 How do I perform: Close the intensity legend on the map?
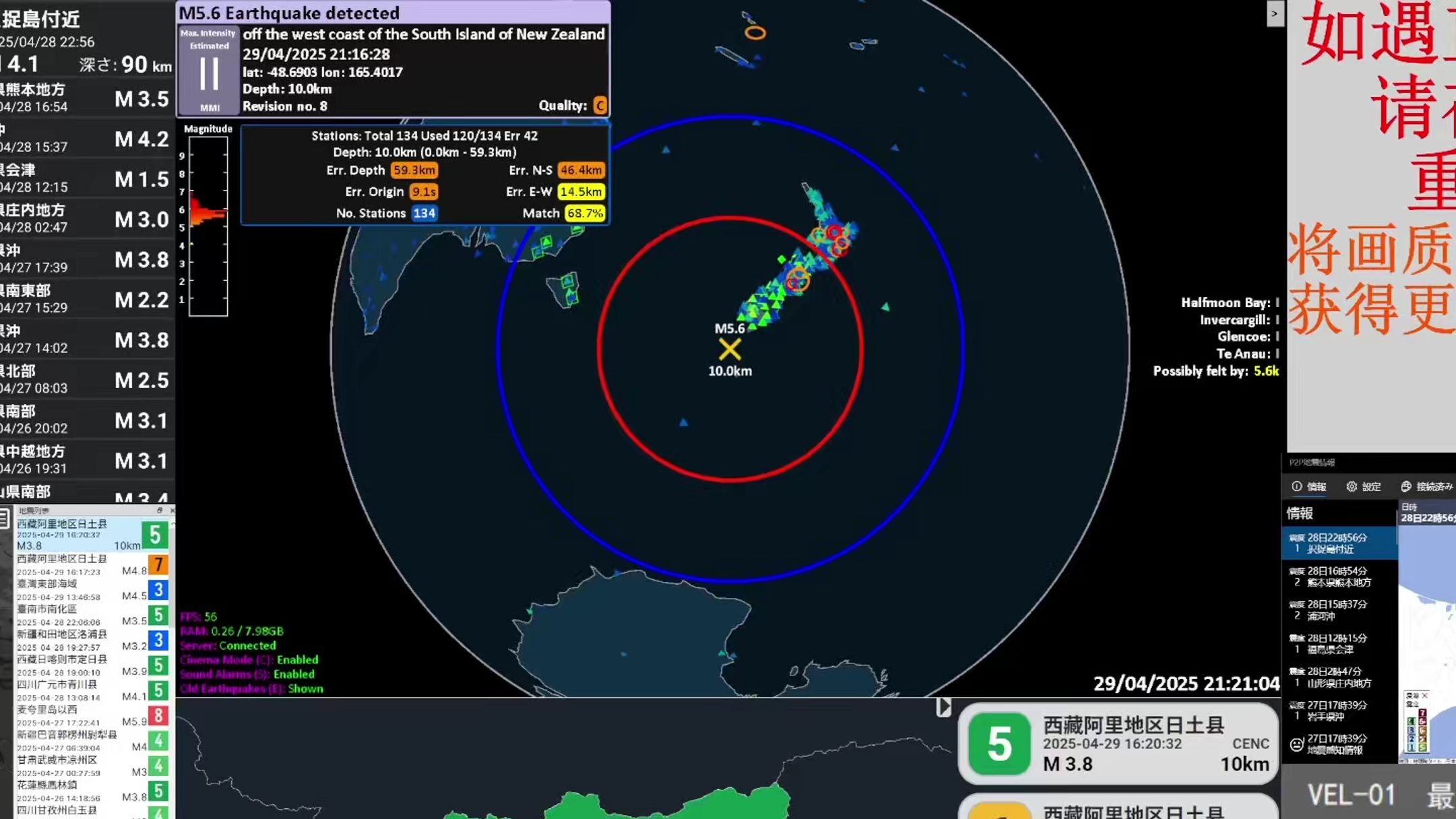(x=1424, y=695)
